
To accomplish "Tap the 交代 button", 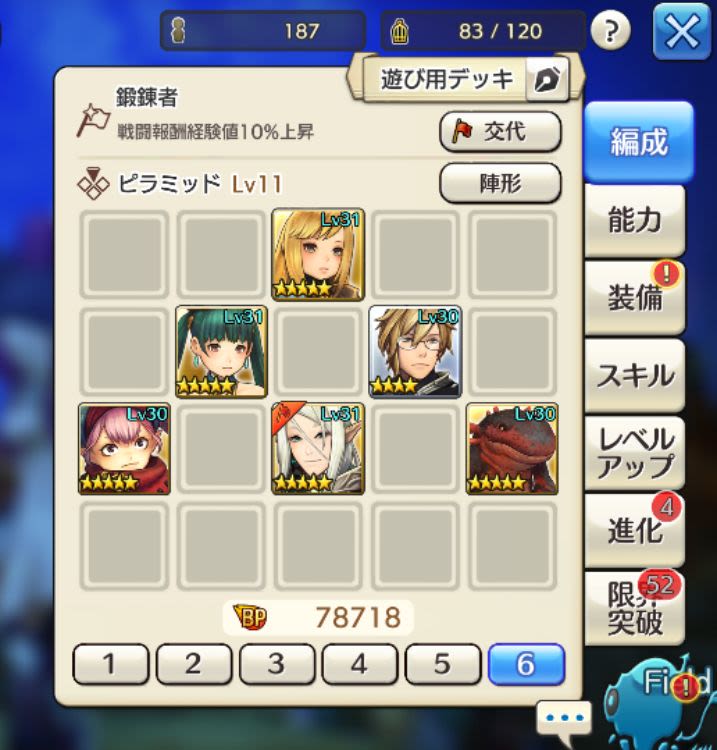I will (500, 131).
